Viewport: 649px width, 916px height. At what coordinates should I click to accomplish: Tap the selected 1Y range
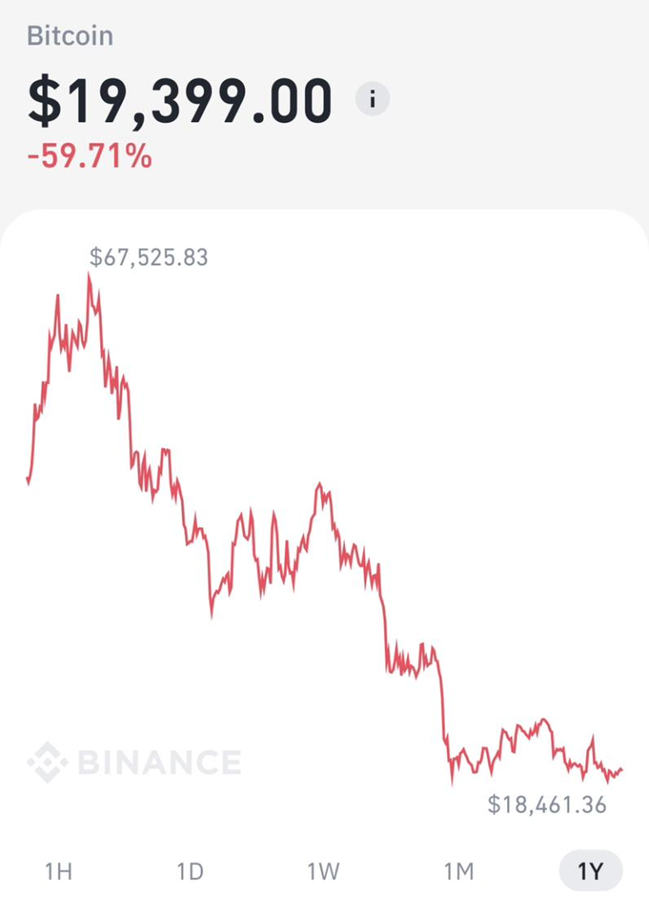591,871
